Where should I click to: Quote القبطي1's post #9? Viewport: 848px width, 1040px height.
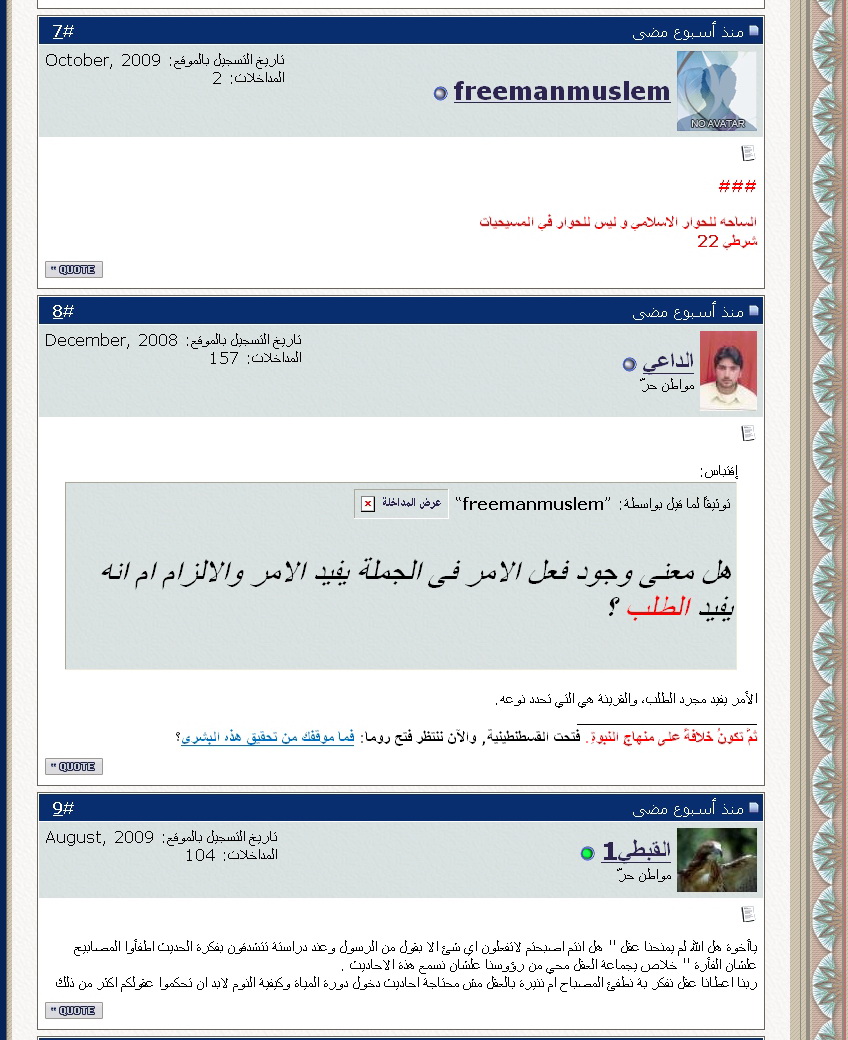(74, 1010)
